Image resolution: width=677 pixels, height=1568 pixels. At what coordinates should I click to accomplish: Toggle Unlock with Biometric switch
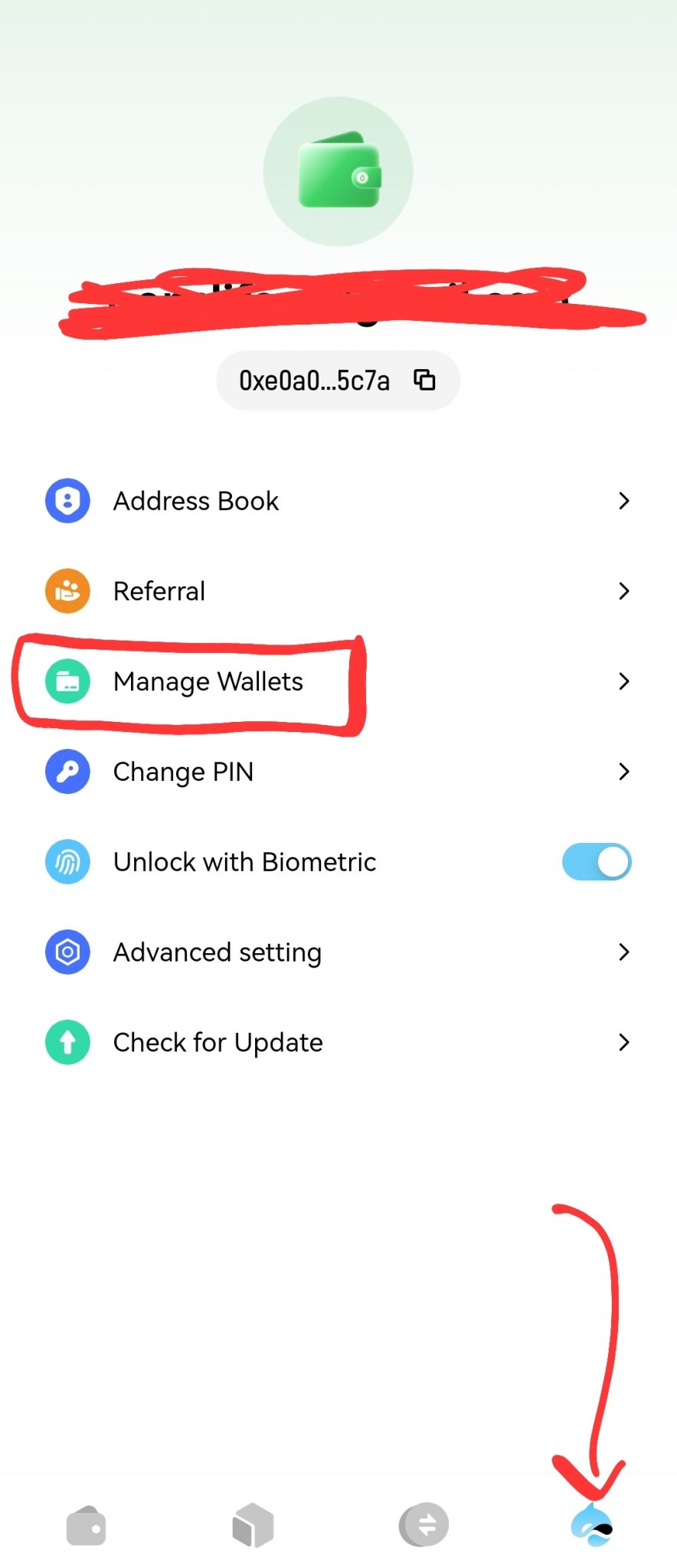(x=596, y=862)
